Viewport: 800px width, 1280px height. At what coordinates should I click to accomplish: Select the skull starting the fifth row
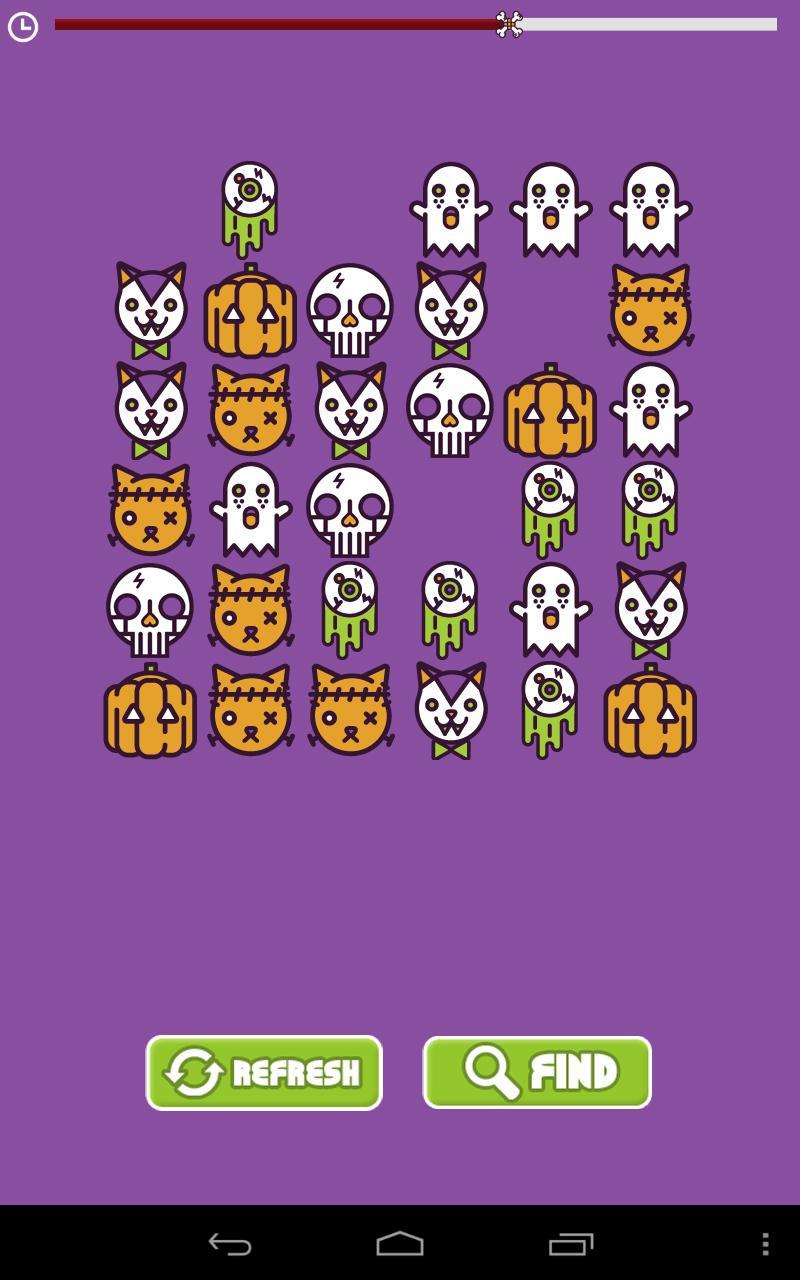tap(150, 610)
